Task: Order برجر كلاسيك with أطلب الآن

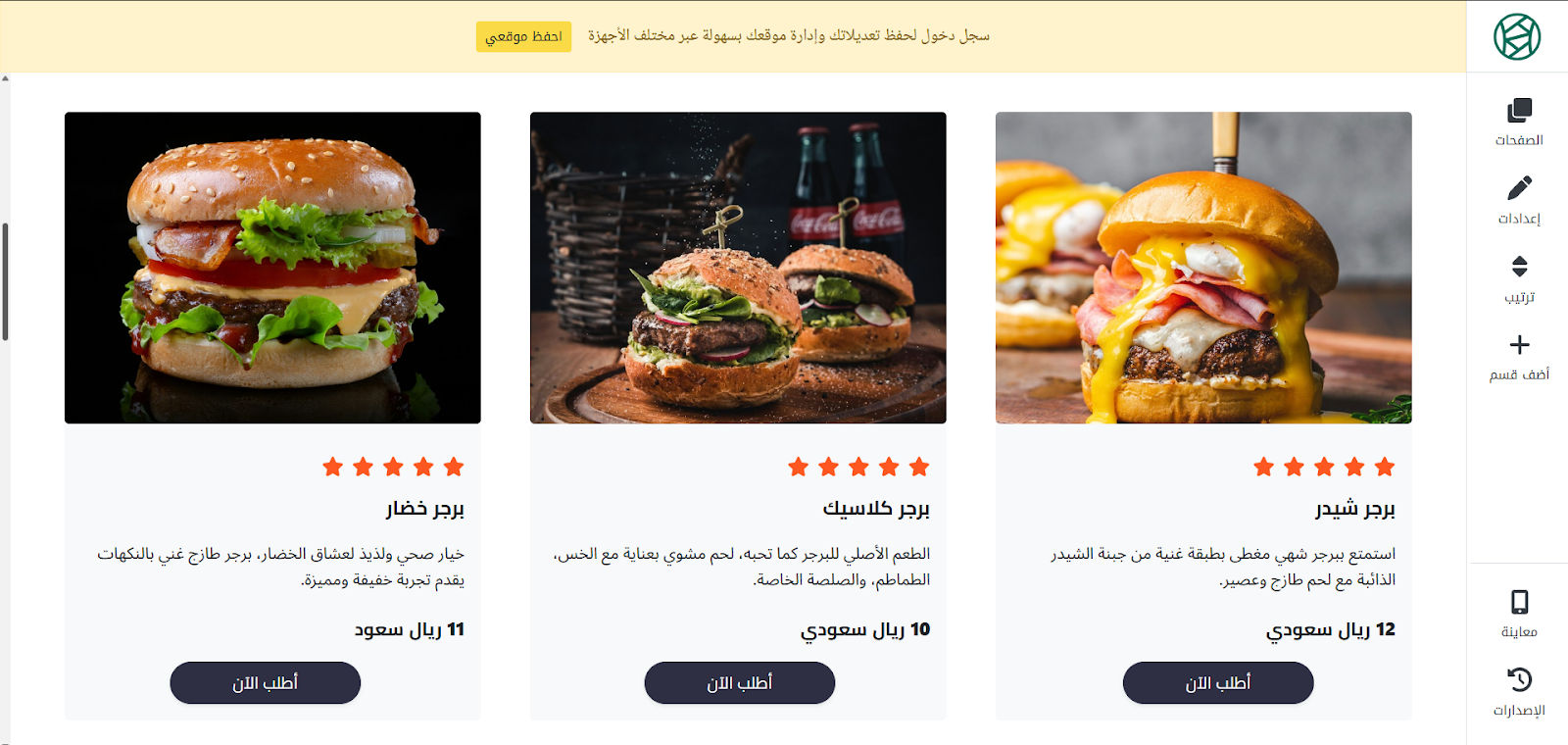Action: tap(739, 682)
